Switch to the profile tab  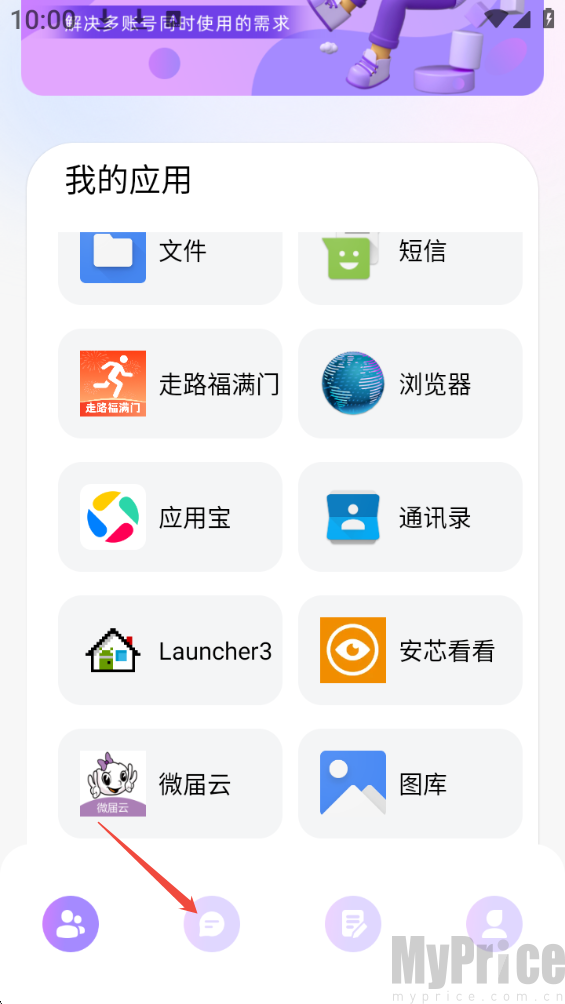[494, 924]
